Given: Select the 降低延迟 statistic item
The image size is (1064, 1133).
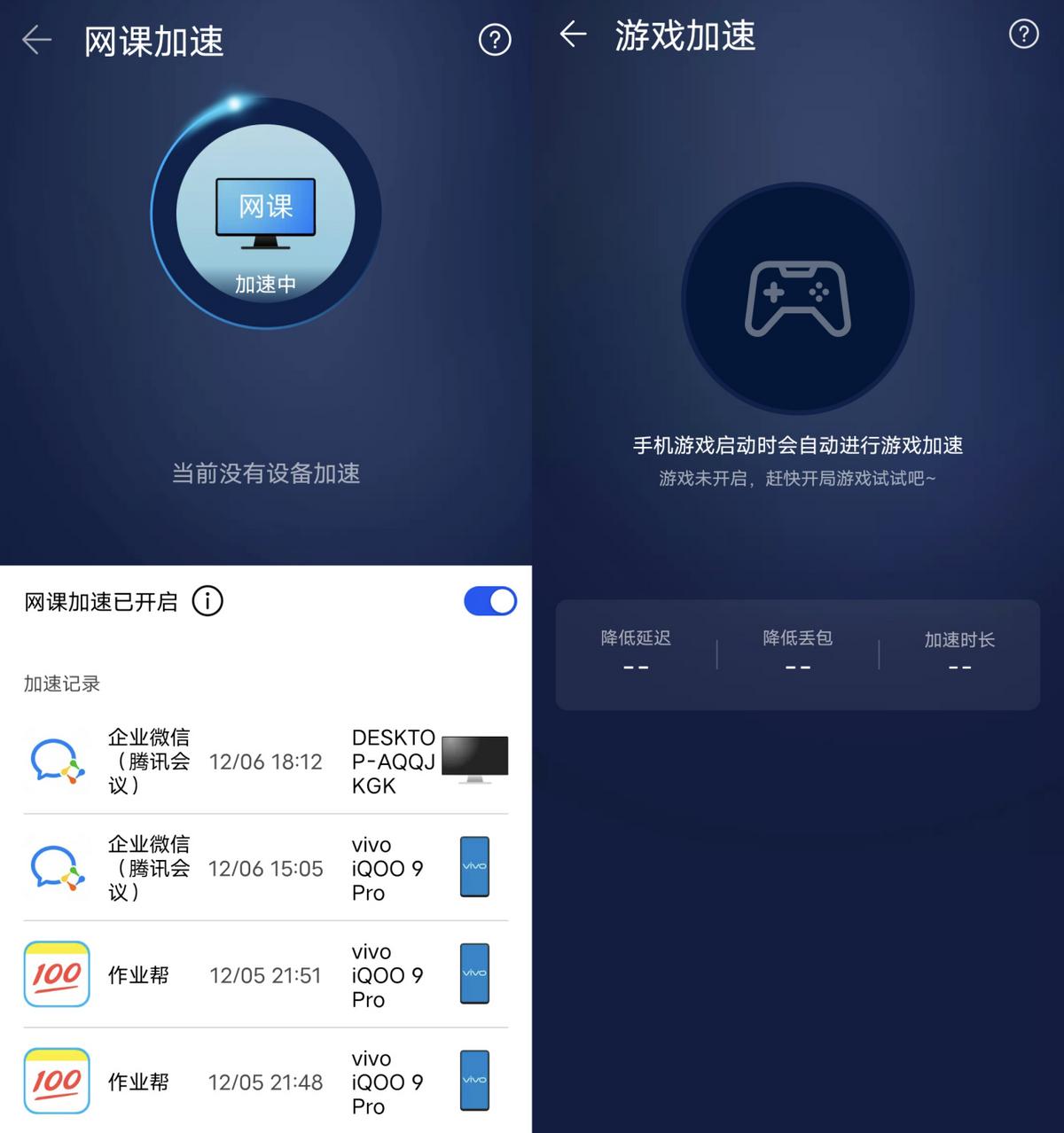Looking at the screenshot, I should pyautogui.click(x=635, y=652).
